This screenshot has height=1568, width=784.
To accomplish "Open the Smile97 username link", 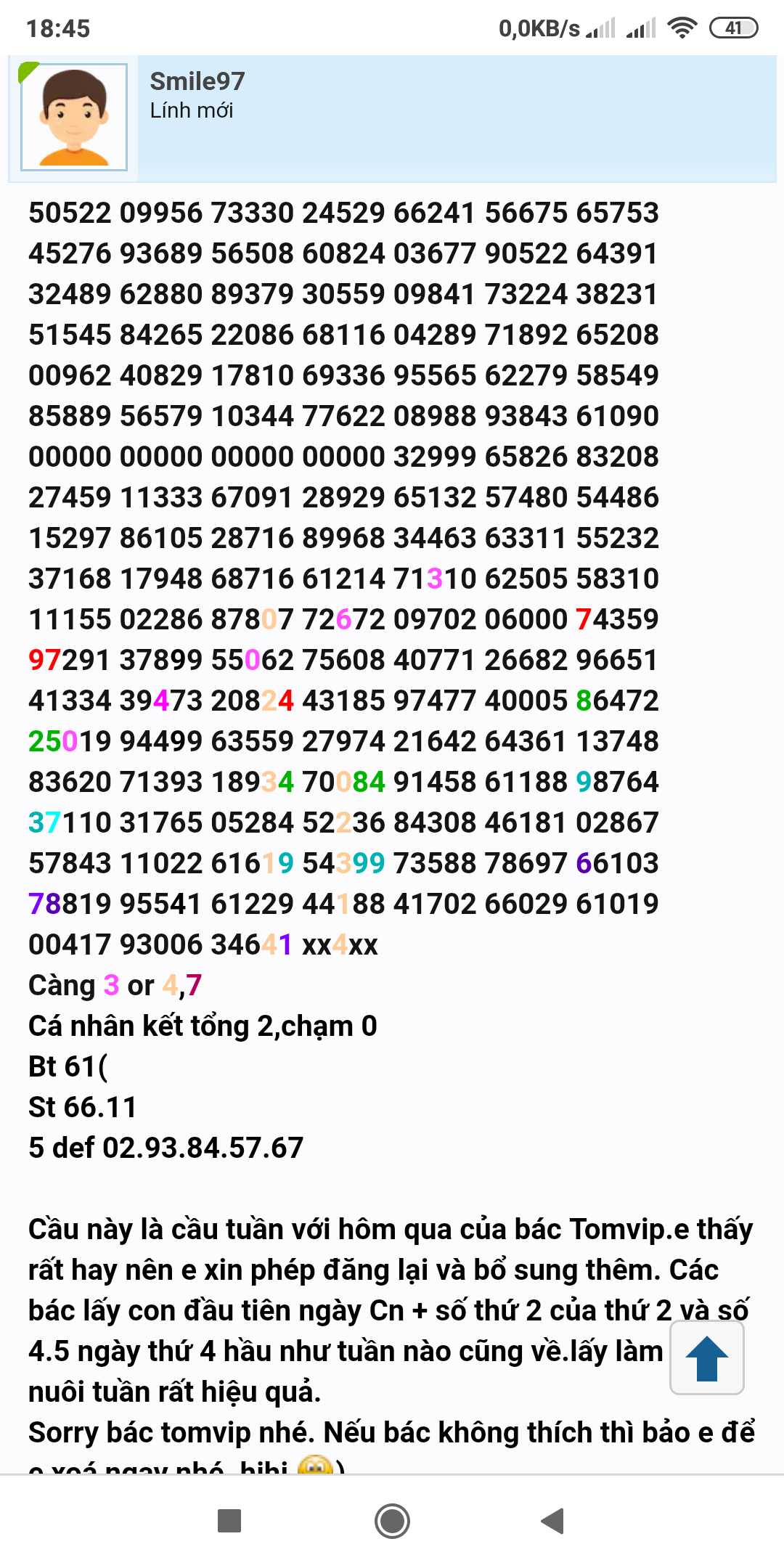I will 197,81.
